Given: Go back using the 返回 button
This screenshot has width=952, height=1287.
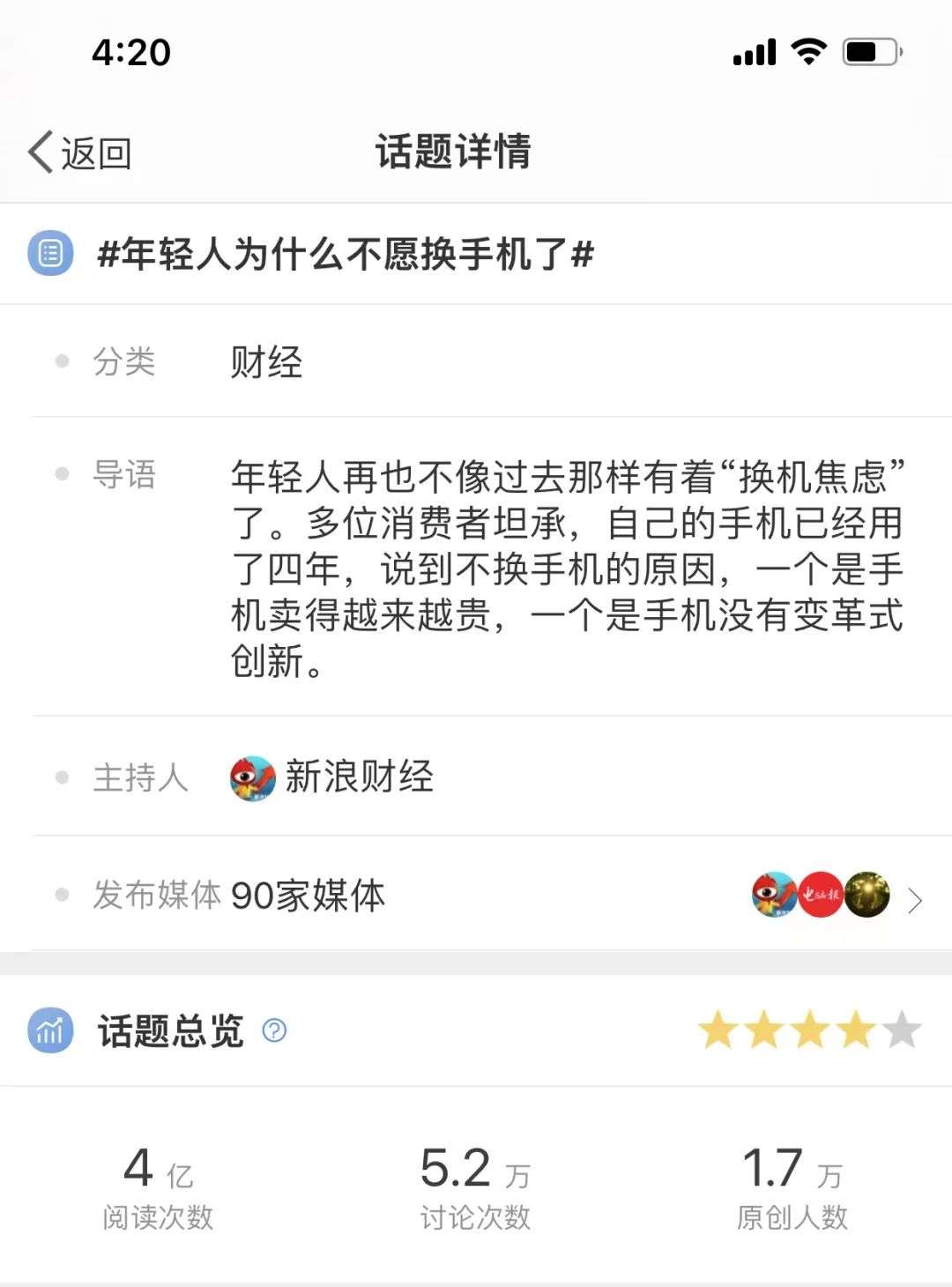Looking at the screenshot, I should click(80, 153).
